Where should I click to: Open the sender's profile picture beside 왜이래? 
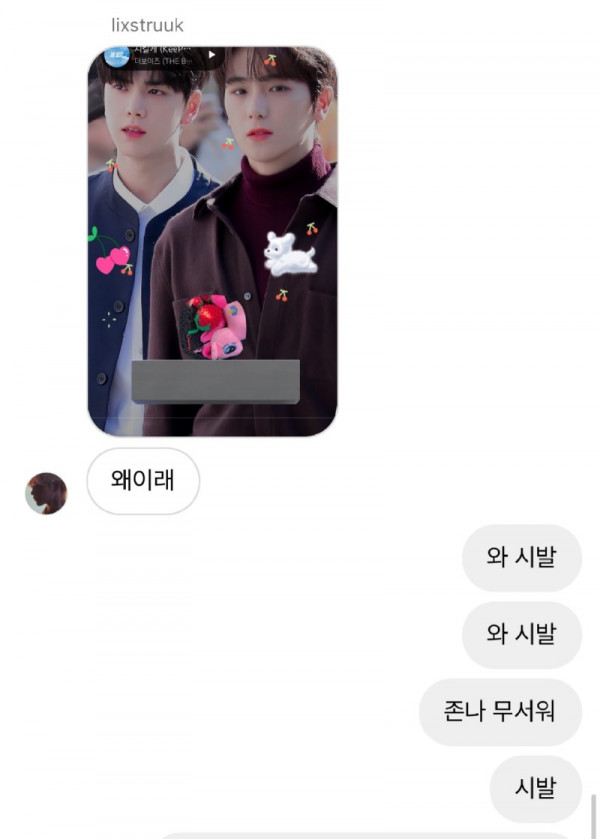(x=46, y=493)
